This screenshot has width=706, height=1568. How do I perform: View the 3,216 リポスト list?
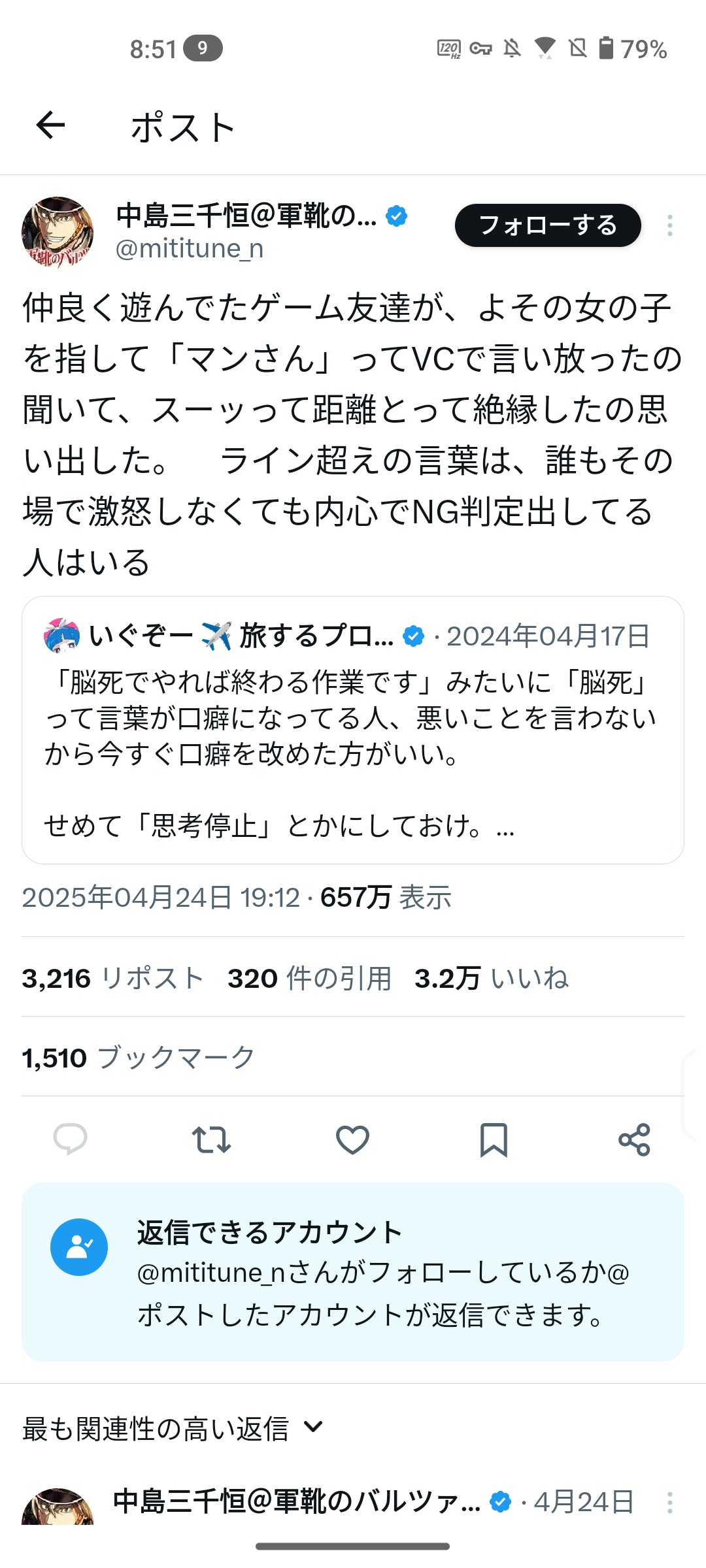coord(112,979)
